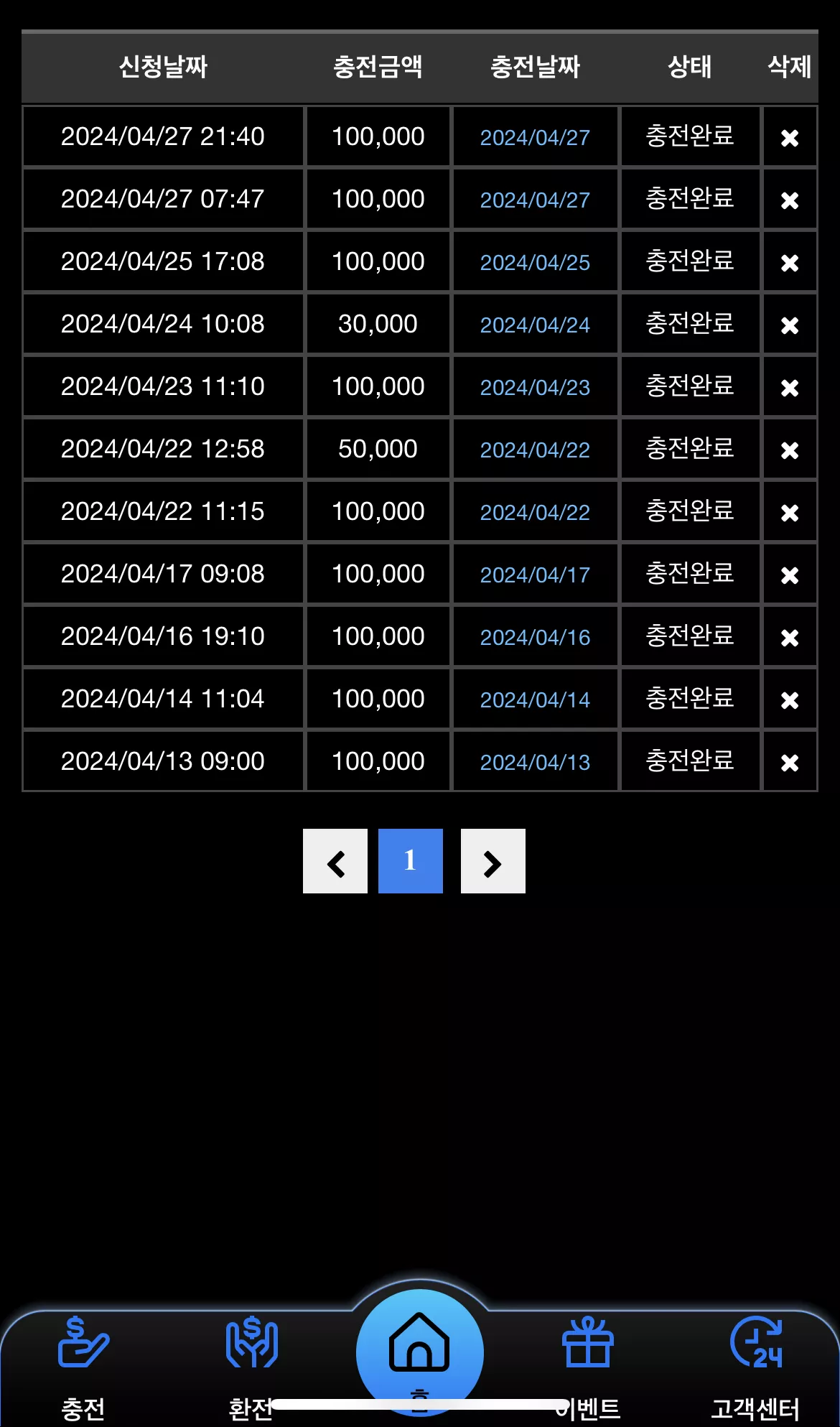This screenshot has height=1427, width=840.
Task: Delete the 2024/04/27 07:47 charge record
Action: click(x=790, y=200)
